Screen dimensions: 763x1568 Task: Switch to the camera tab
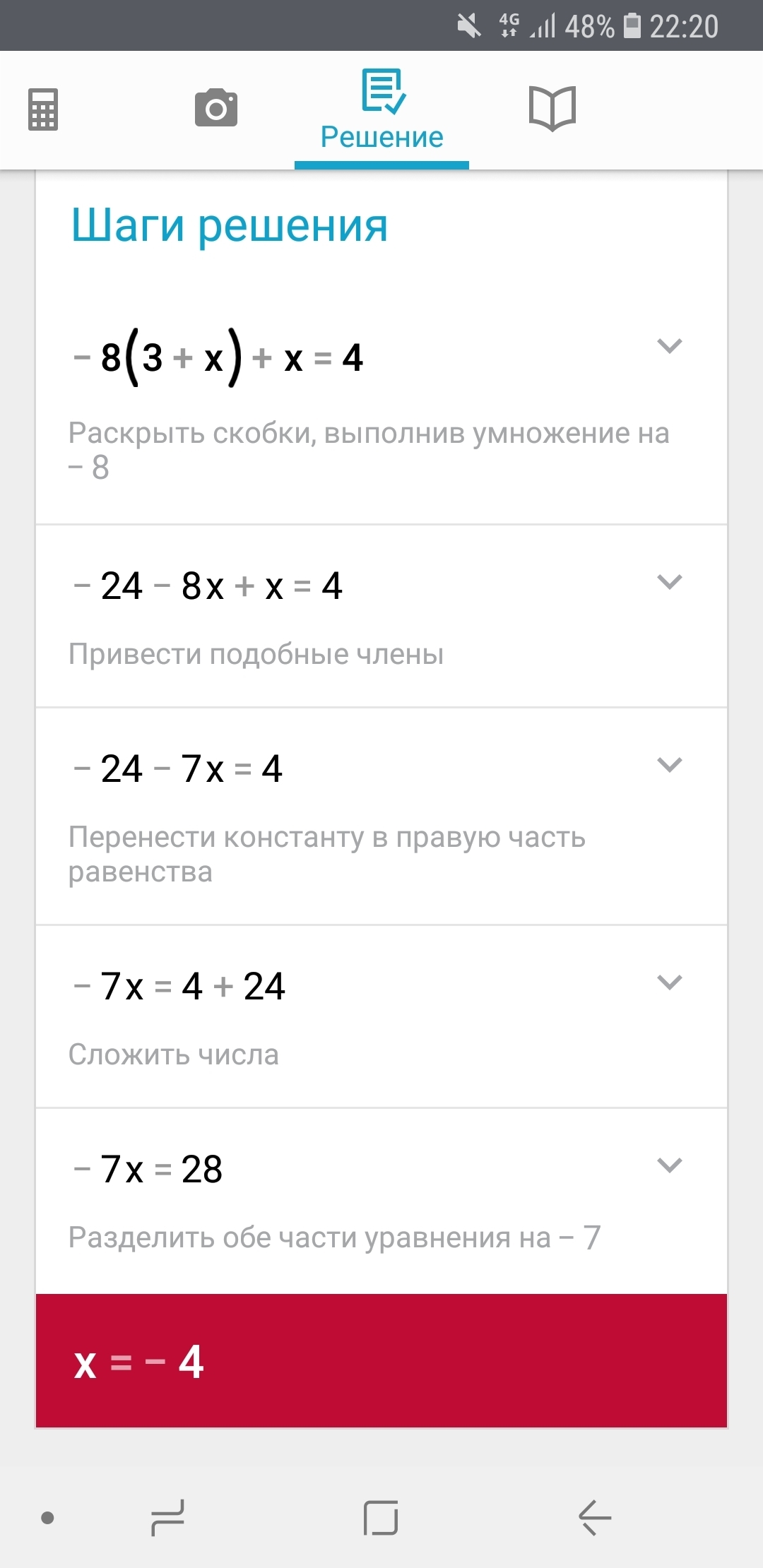coord(216,108)
